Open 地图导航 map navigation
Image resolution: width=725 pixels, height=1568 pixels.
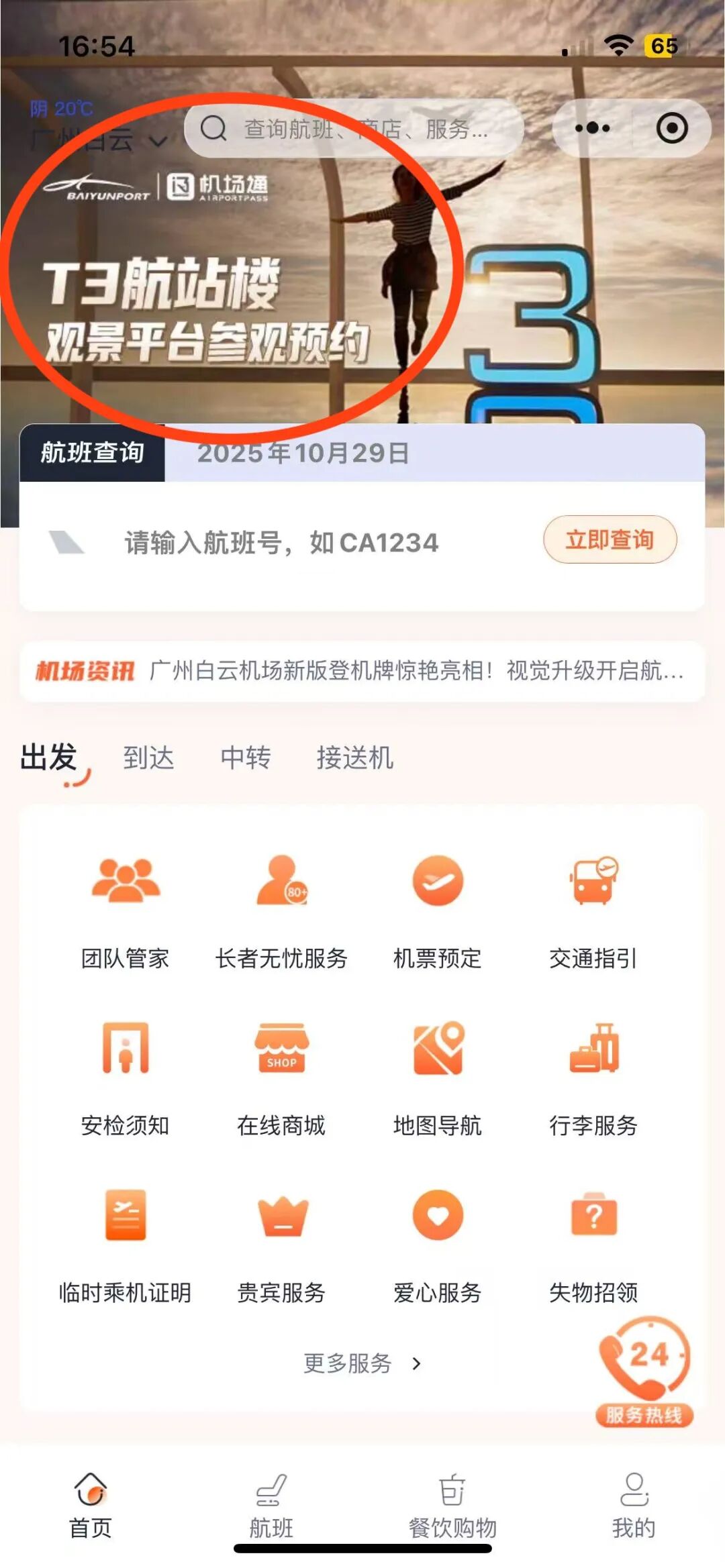click(x=438, y=1078)
